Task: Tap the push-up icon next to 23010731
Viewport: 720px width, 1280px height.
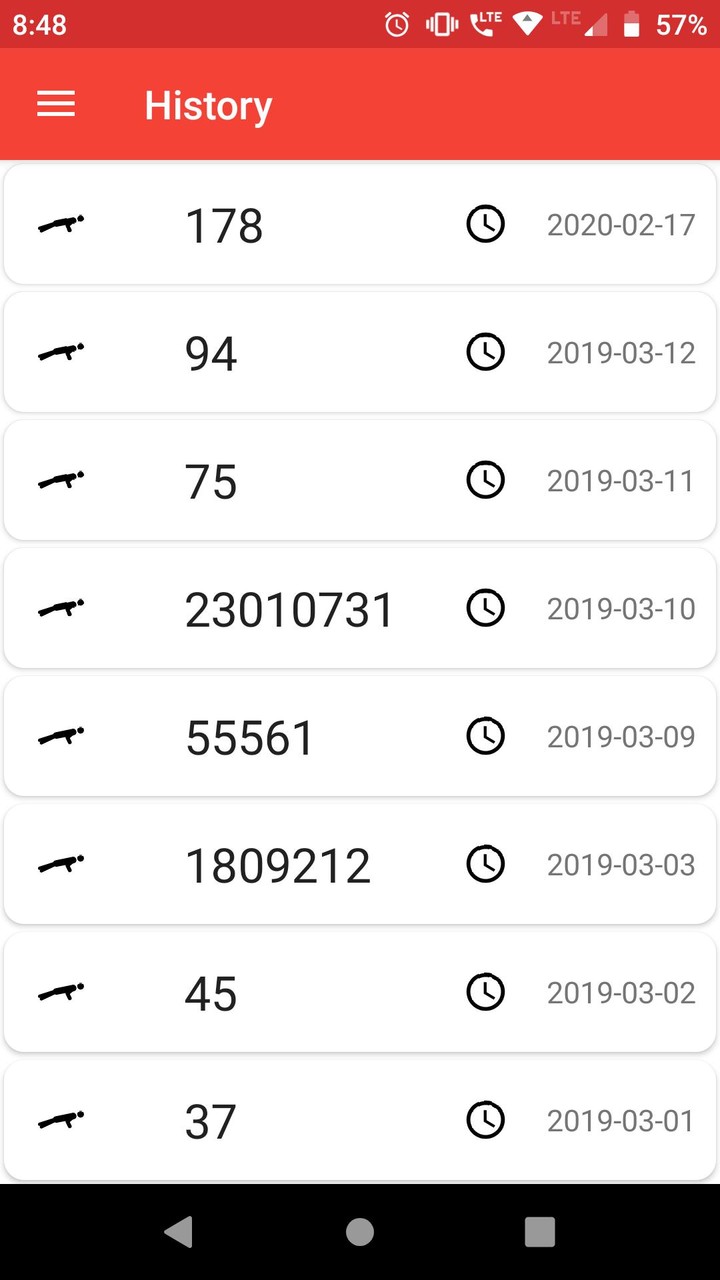Action: [x=62, y=608]
